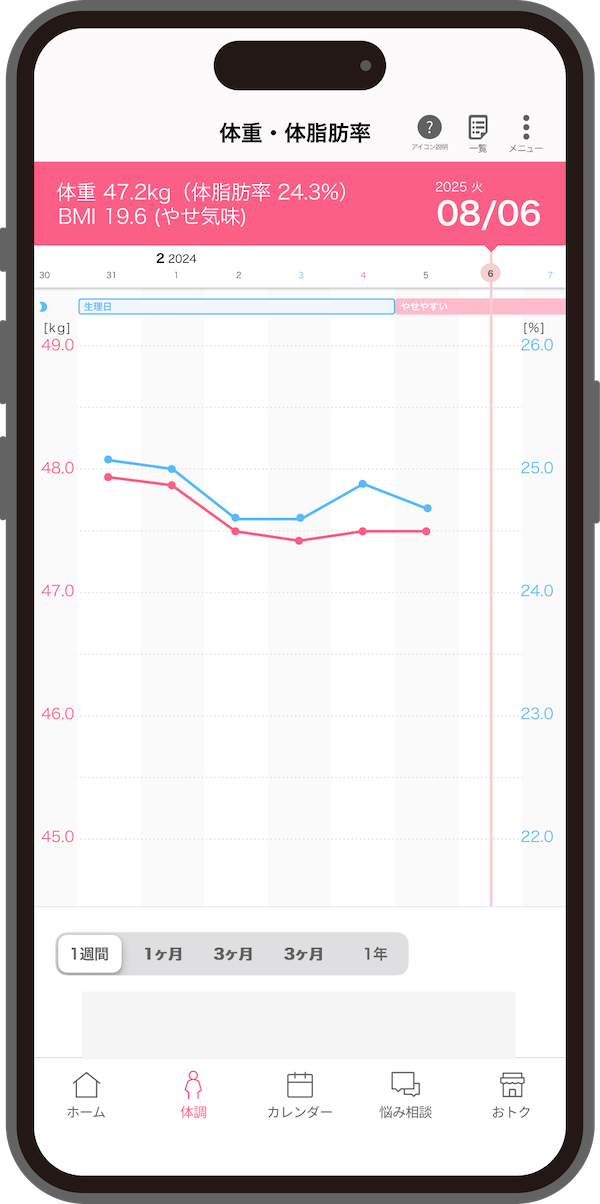
Task: Switch to the カレンダー tab
Action: coord(300,1094)
